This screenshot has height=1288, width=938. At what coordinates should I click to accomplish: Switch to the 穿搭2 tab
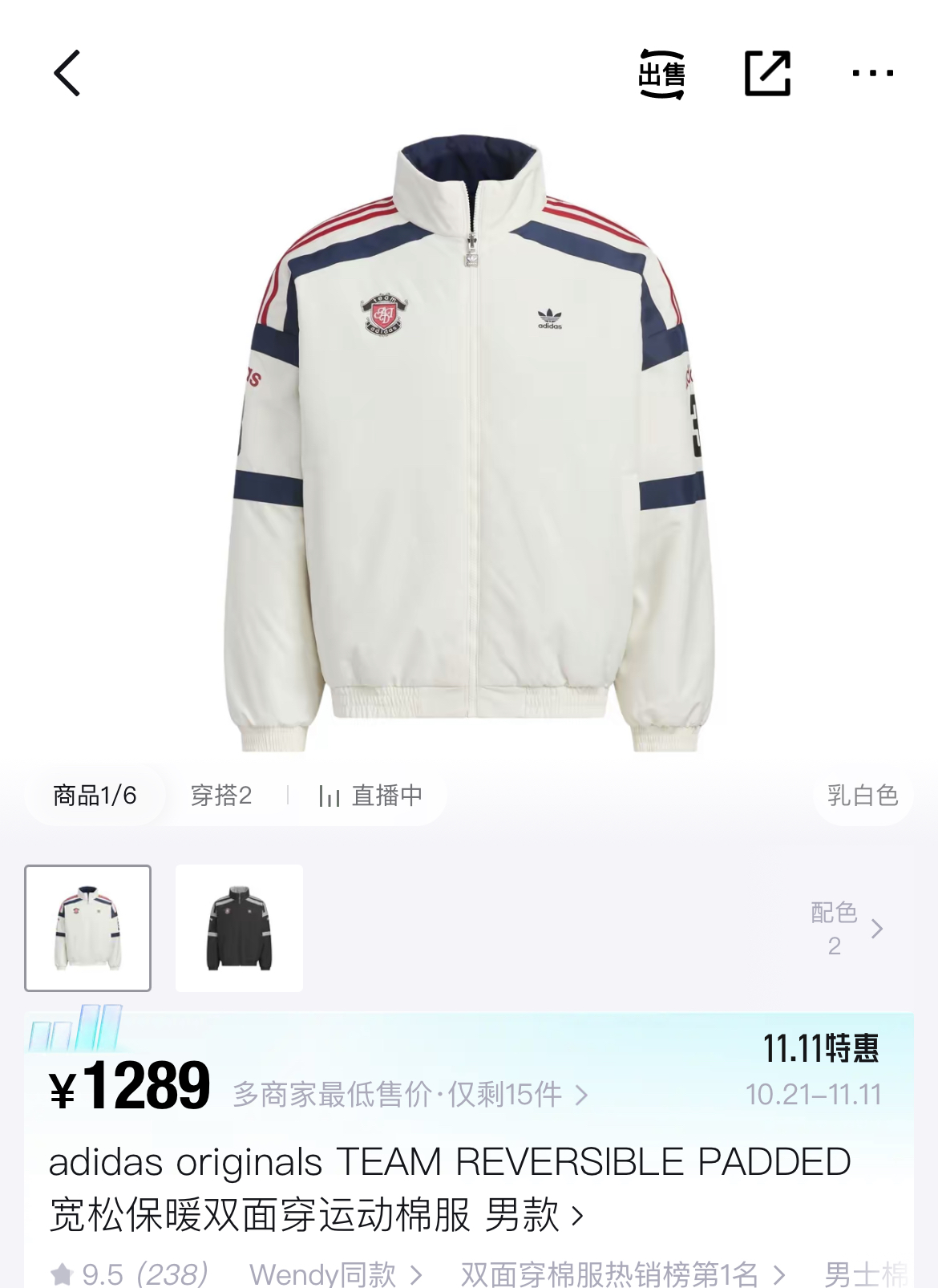coord(221,796)
